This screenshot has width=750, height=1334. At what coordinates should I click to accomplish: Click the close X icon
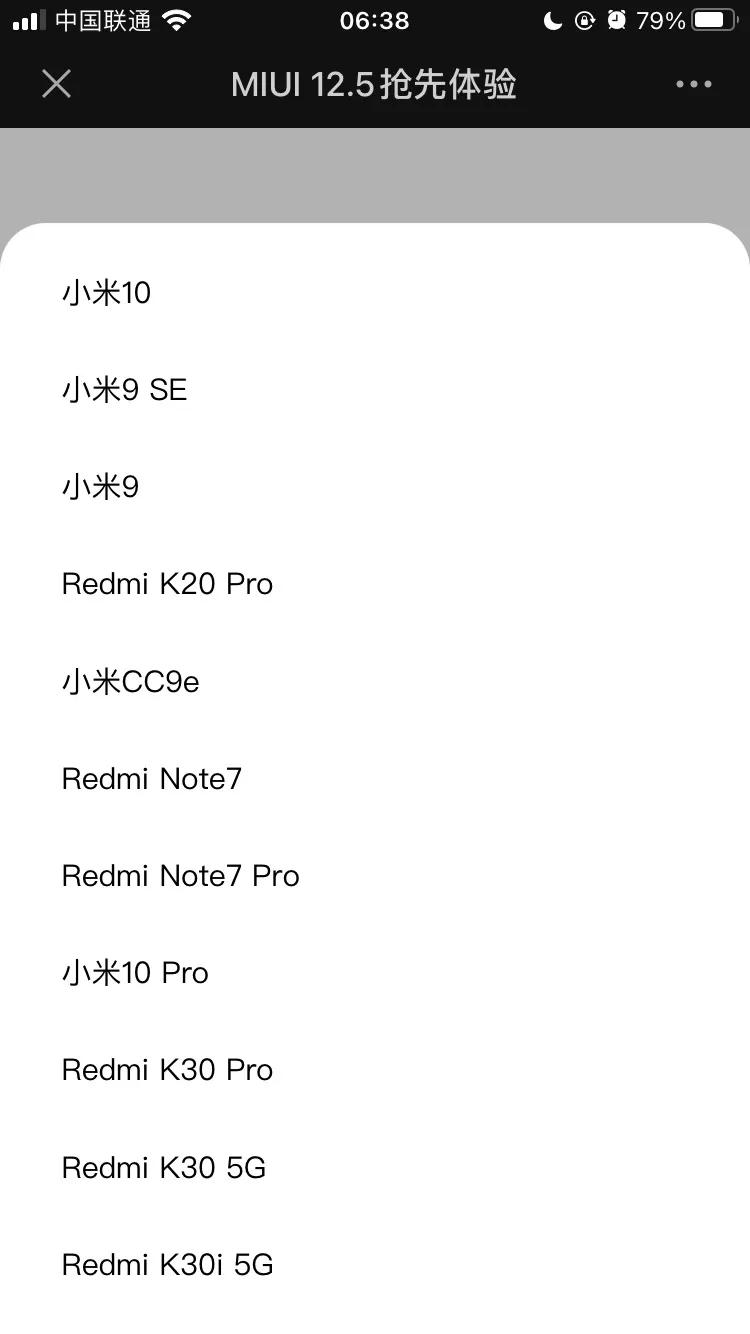pyautogui.click(x=56, y=84)
